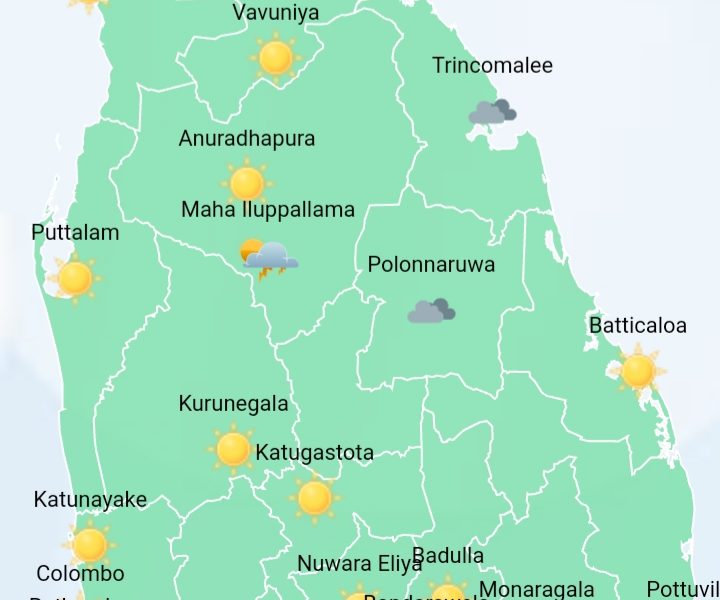Open the Katunayake sun marker
Screen dimensions: 720x600
point(89,545)
